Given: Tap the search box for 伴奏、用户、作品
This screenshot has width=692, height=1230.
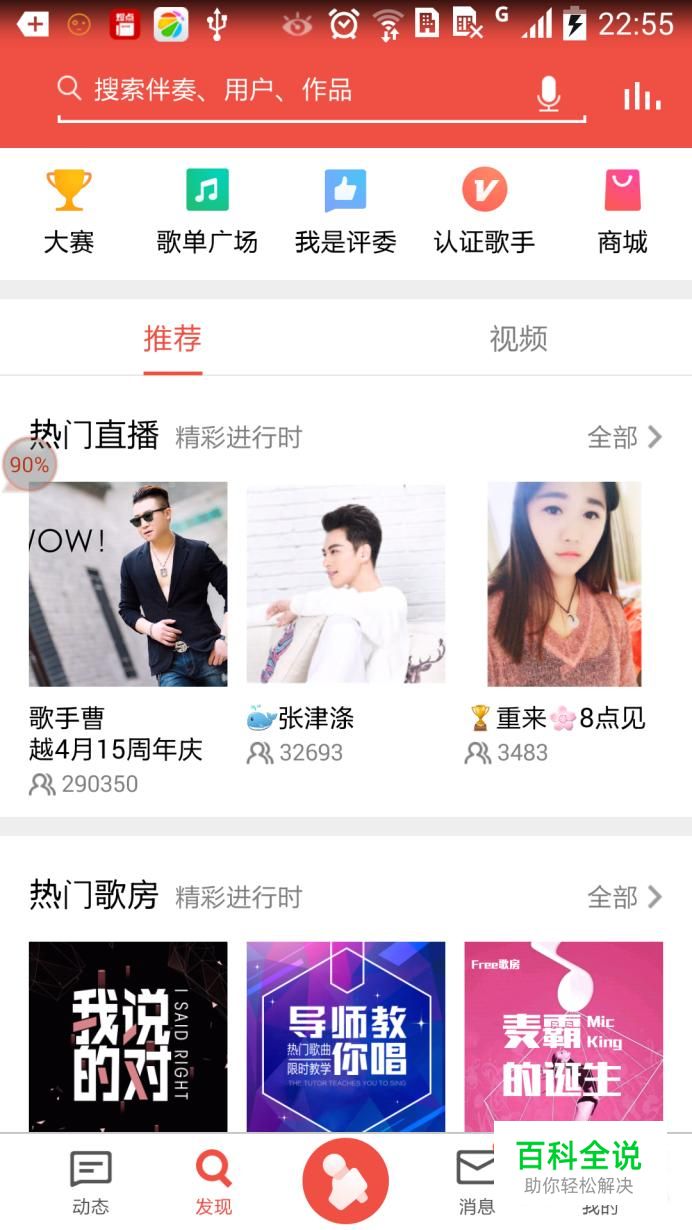Looking at the screenshot, I should [290, 91].
